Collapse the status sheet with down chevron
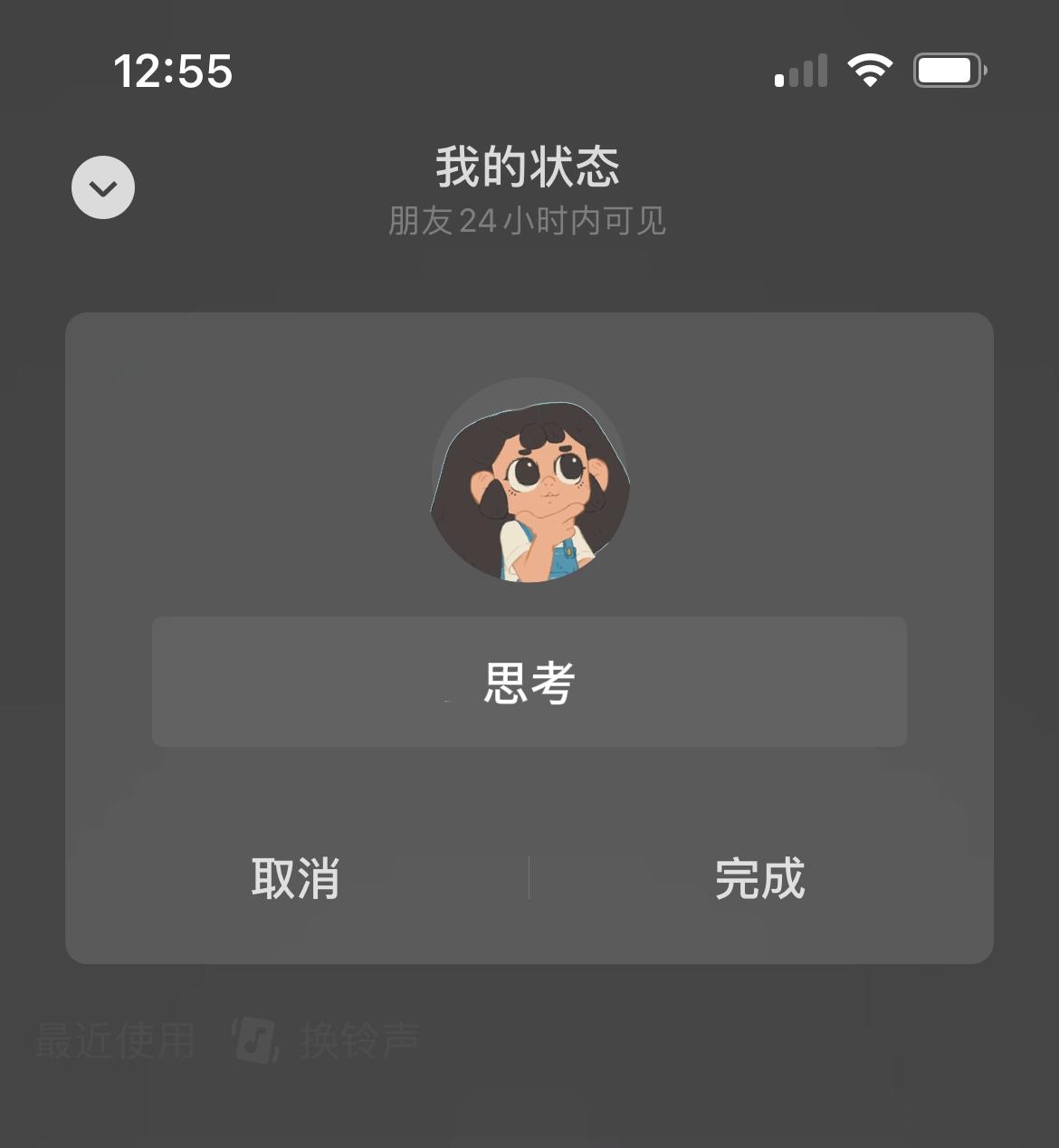Image resolution: width=1059 pixels, height=1148 pixels. pyautogui.click(x=102, y=187)
